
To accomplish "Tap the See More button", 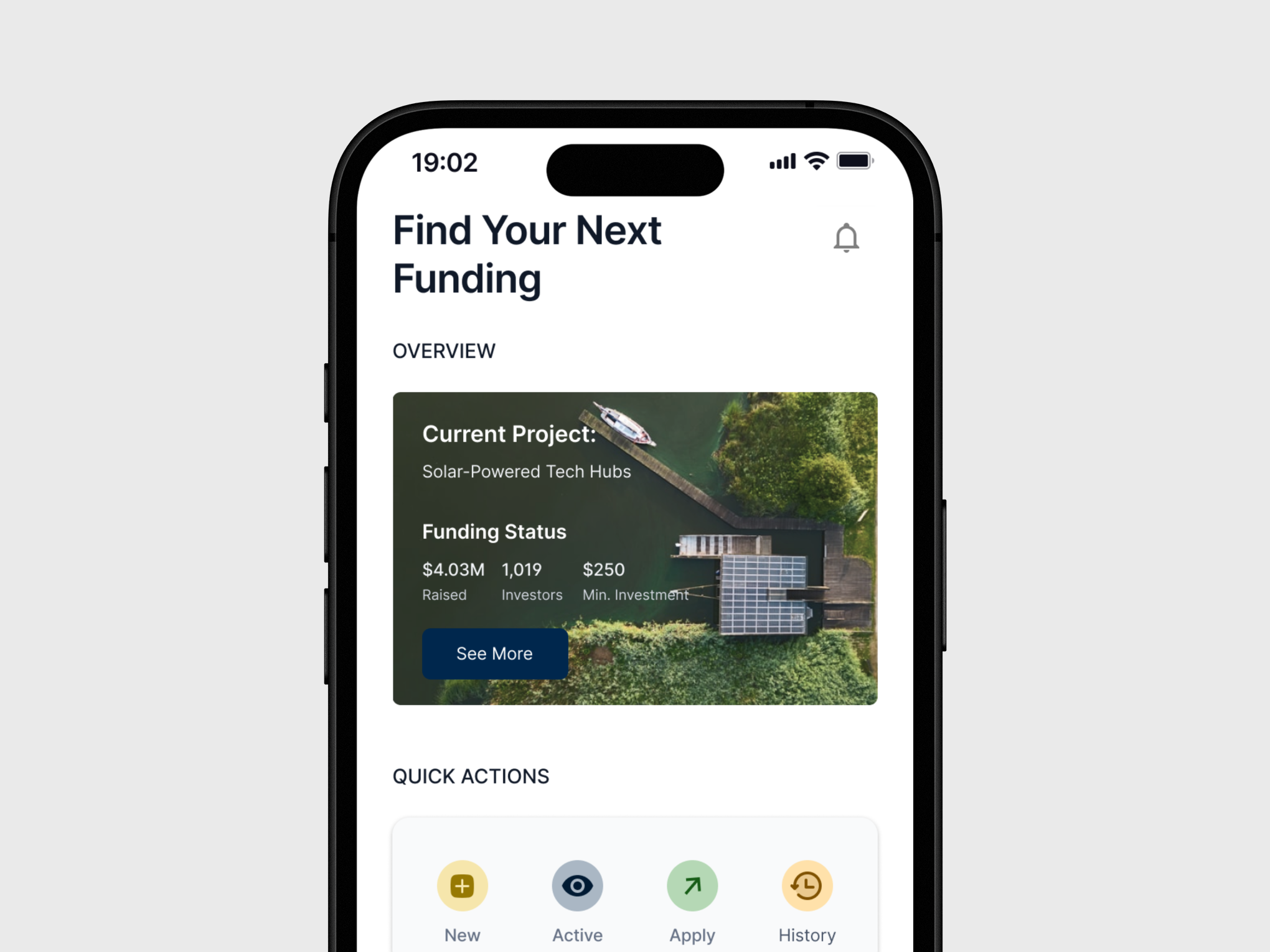I will pos(494,653).
